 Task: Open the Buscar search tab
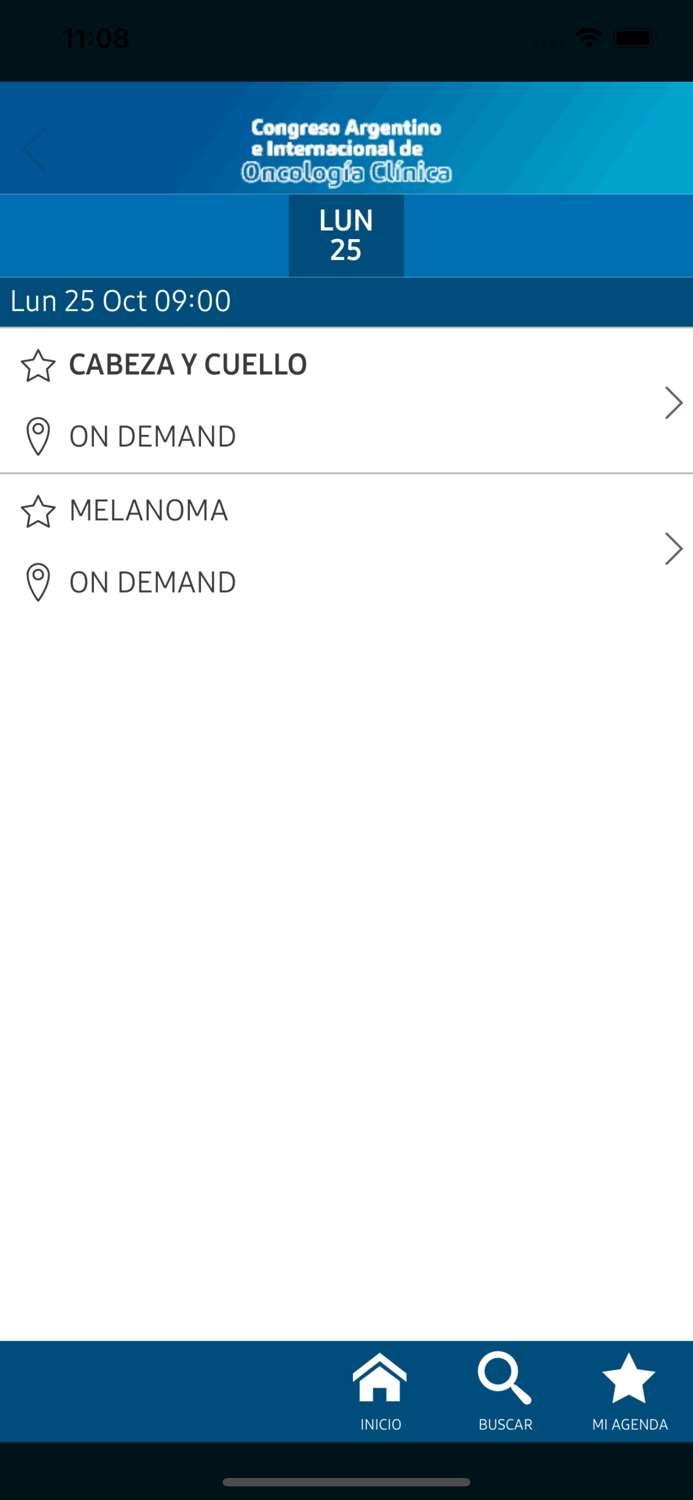[x=505, y=1391]
